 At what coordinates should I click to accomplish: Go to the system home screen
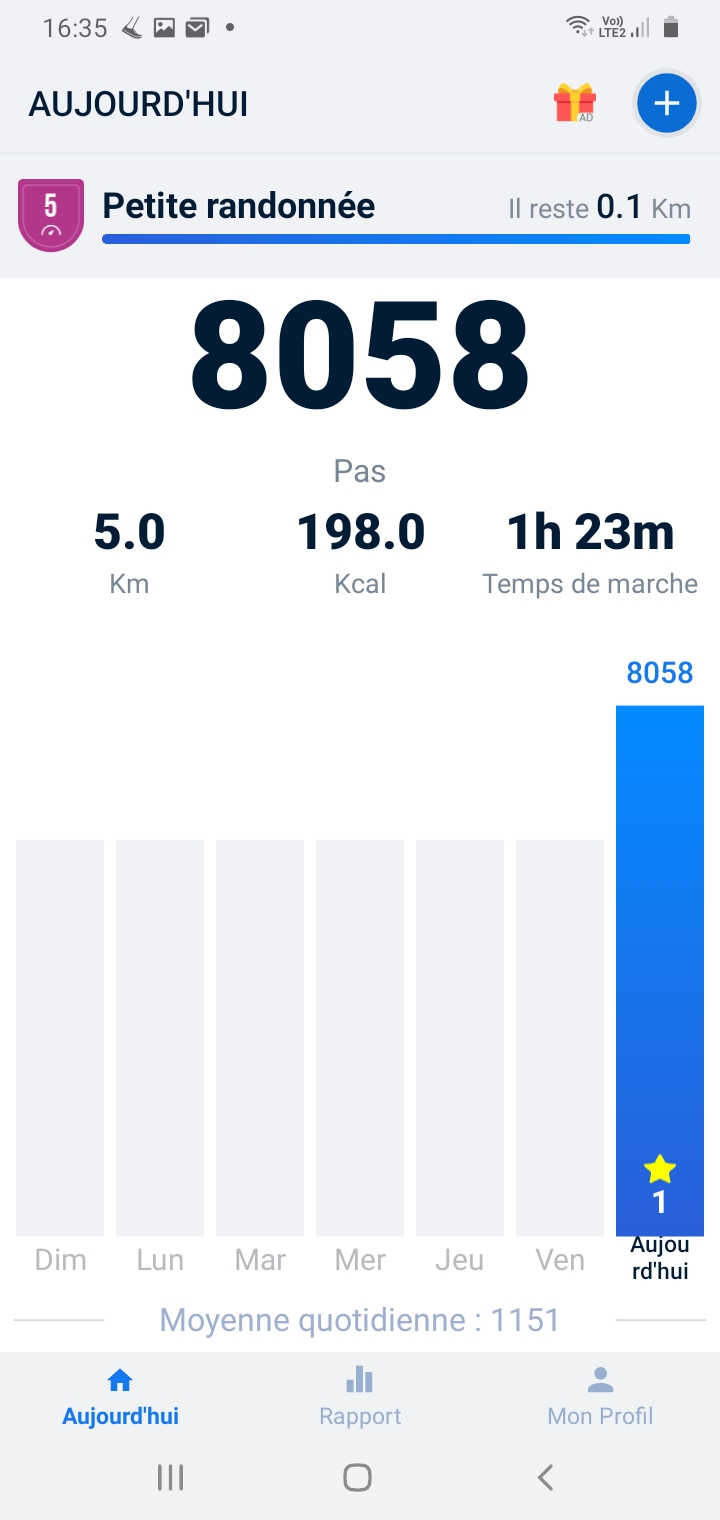coord(357,1477)
